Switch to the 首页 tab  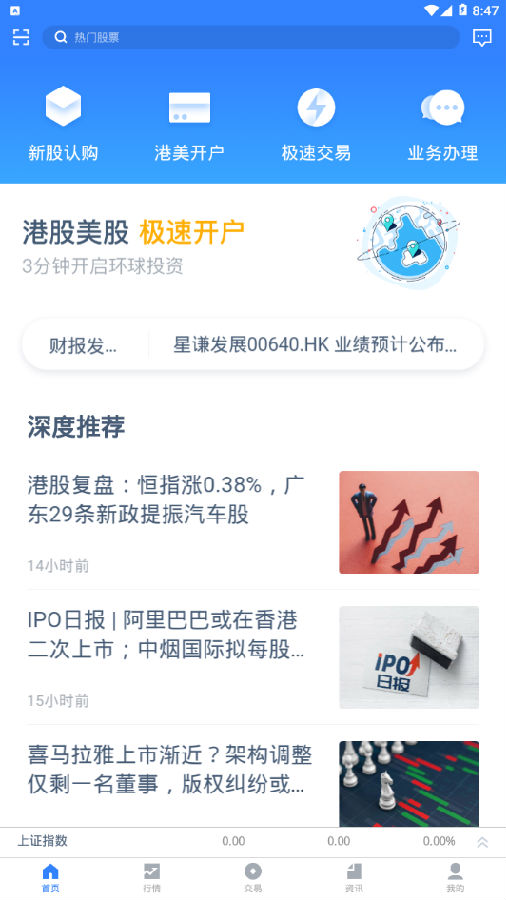pyautogui.click(x=50, y=878)
